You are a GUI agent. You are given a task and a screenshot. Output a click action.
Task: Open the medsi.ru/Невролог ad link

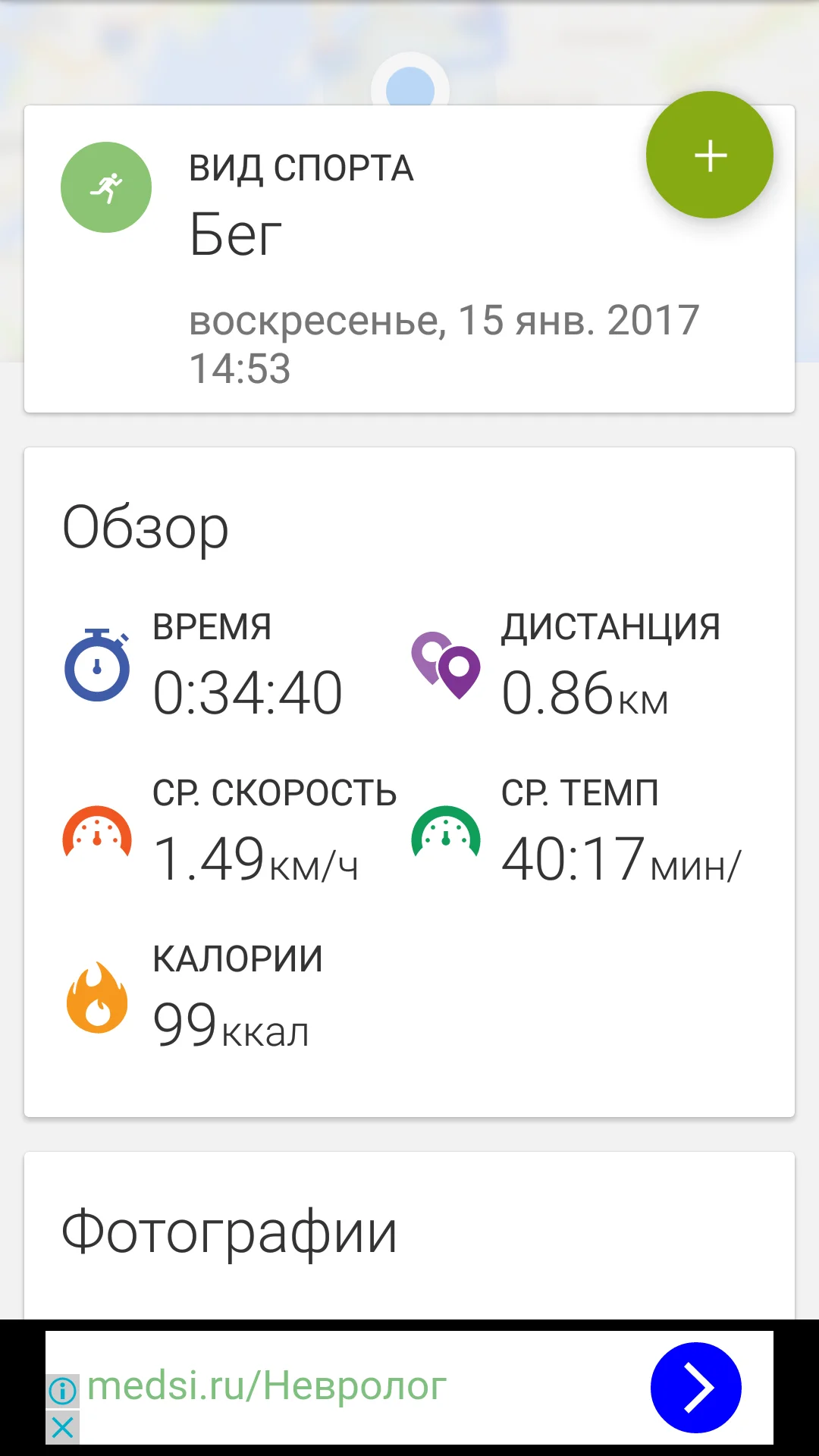(x=267, y=1386)
